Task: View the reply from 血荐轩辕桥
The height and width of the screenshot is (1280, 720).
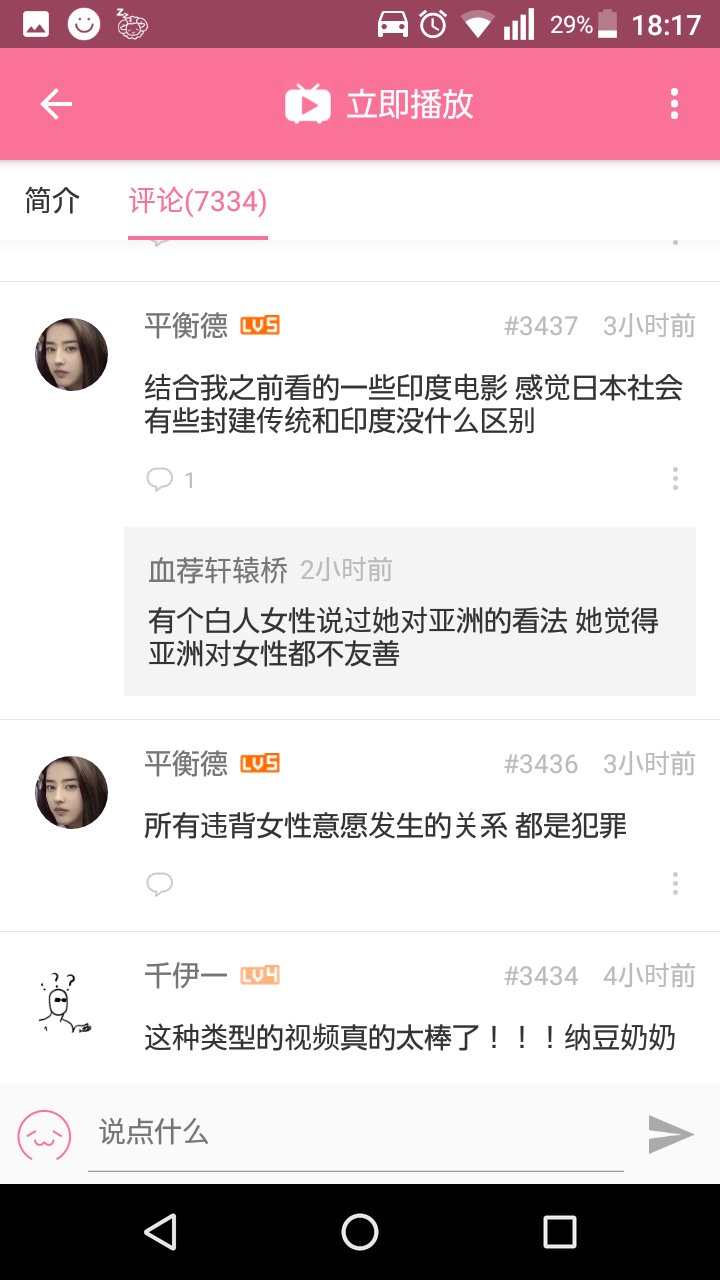Action: 410,611
